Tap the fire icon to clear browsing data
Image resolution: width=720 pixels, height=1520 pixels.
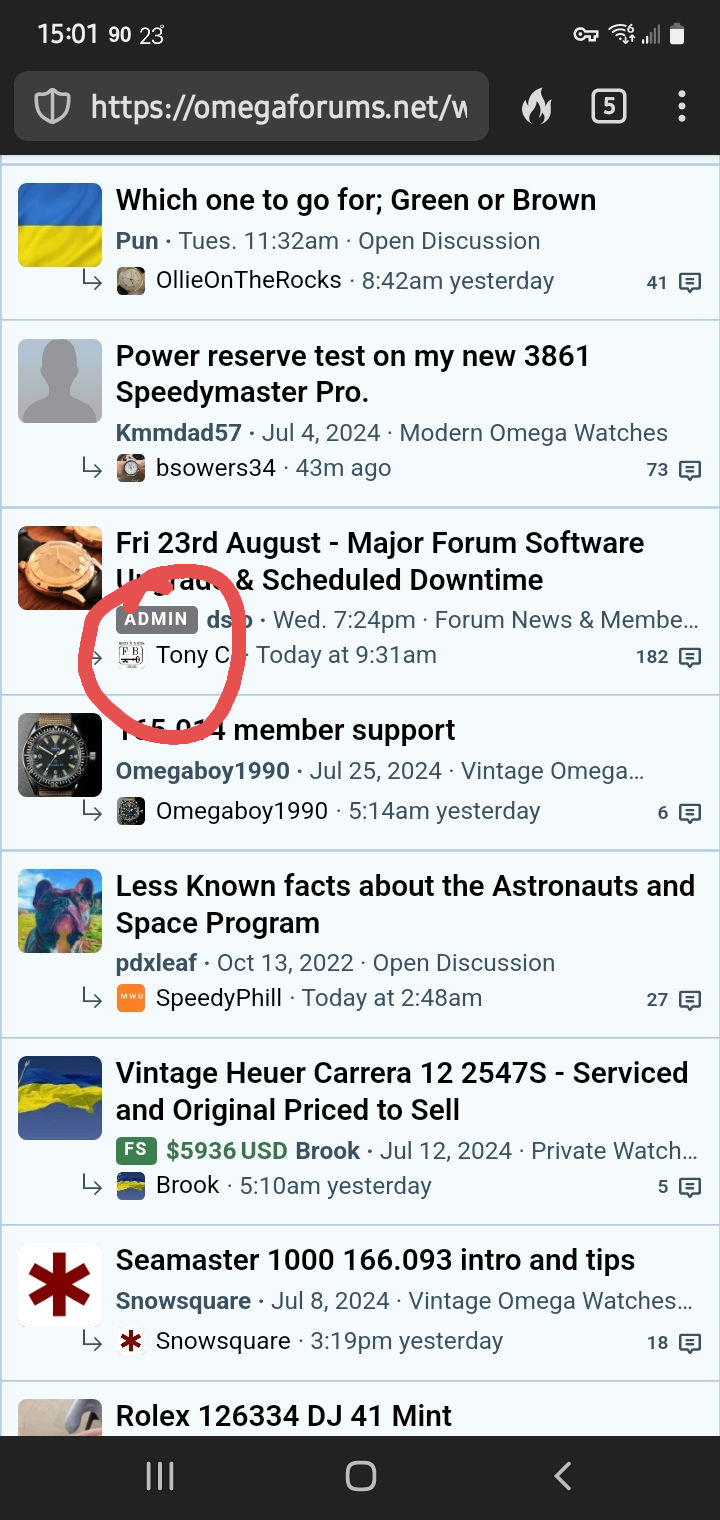tap(537, 106)
